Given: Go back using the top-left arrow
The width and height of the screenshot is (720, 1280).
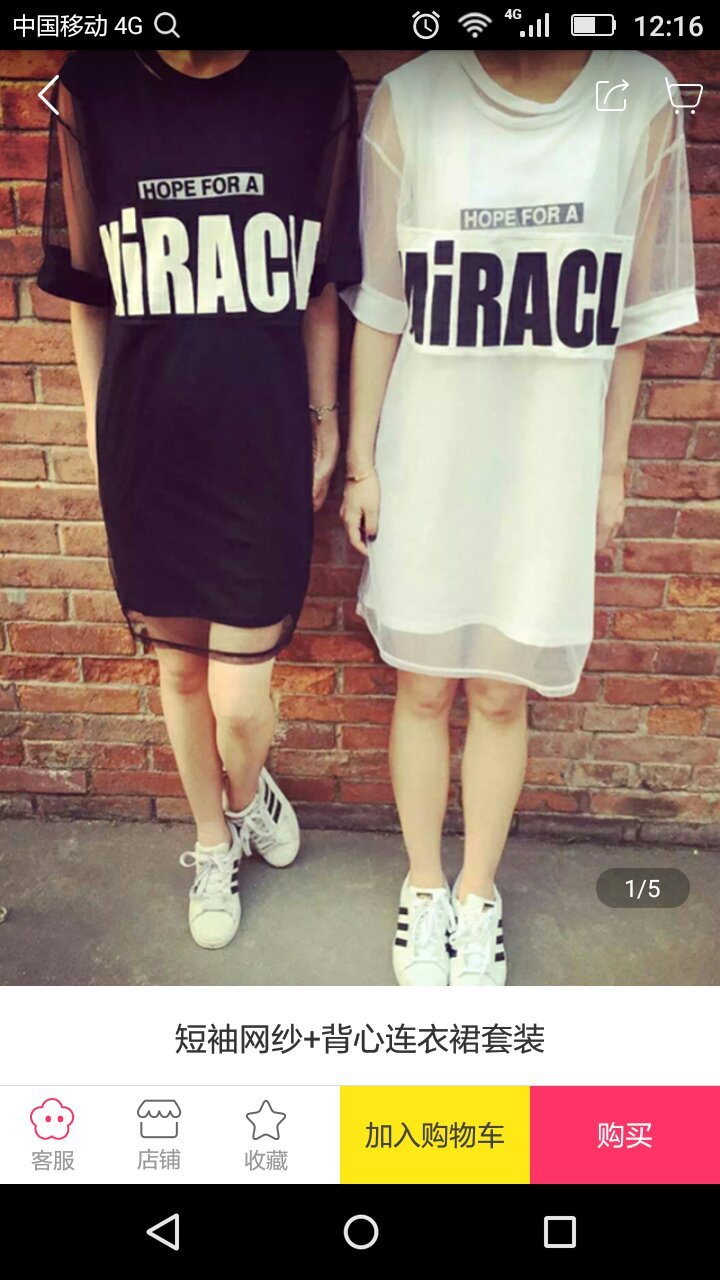Looking at the screenshot, I should [48, 96].
